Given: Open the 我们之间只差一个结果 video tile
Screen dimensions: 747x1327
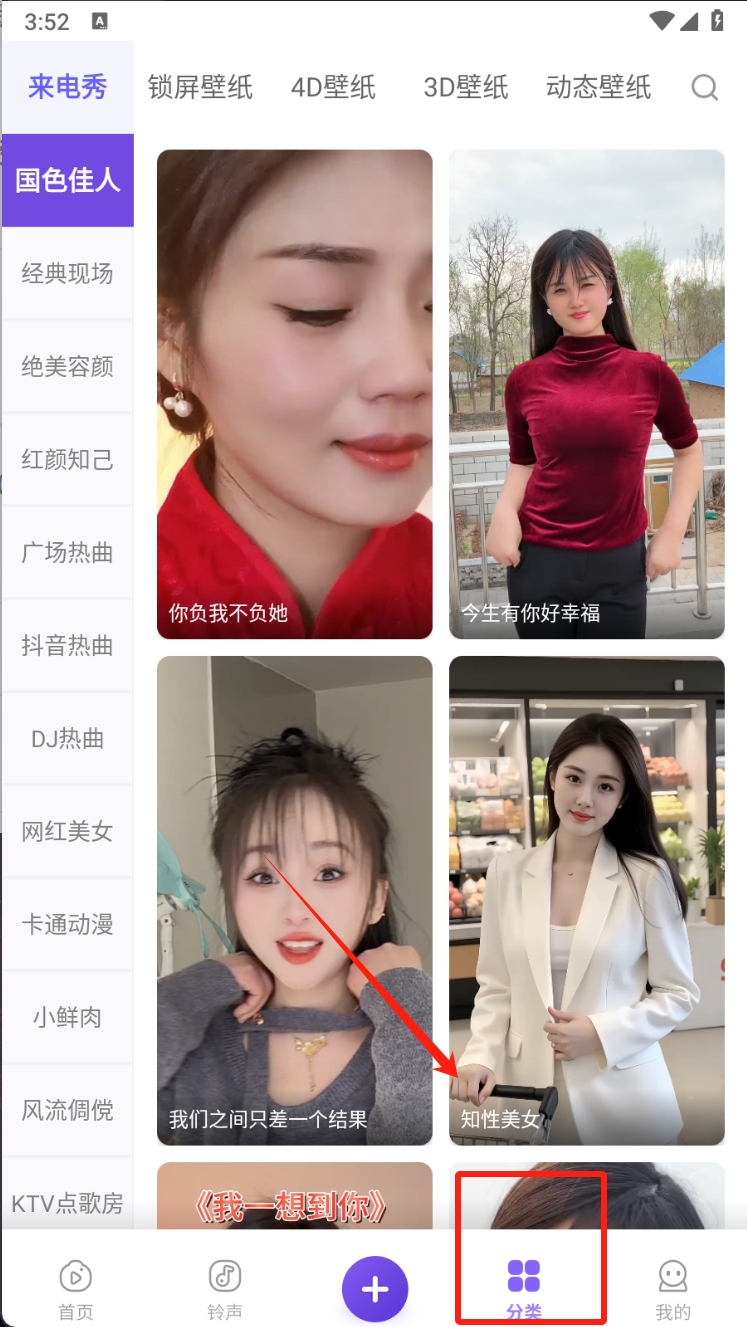Looking at the screenshot, I should point(294,900).
